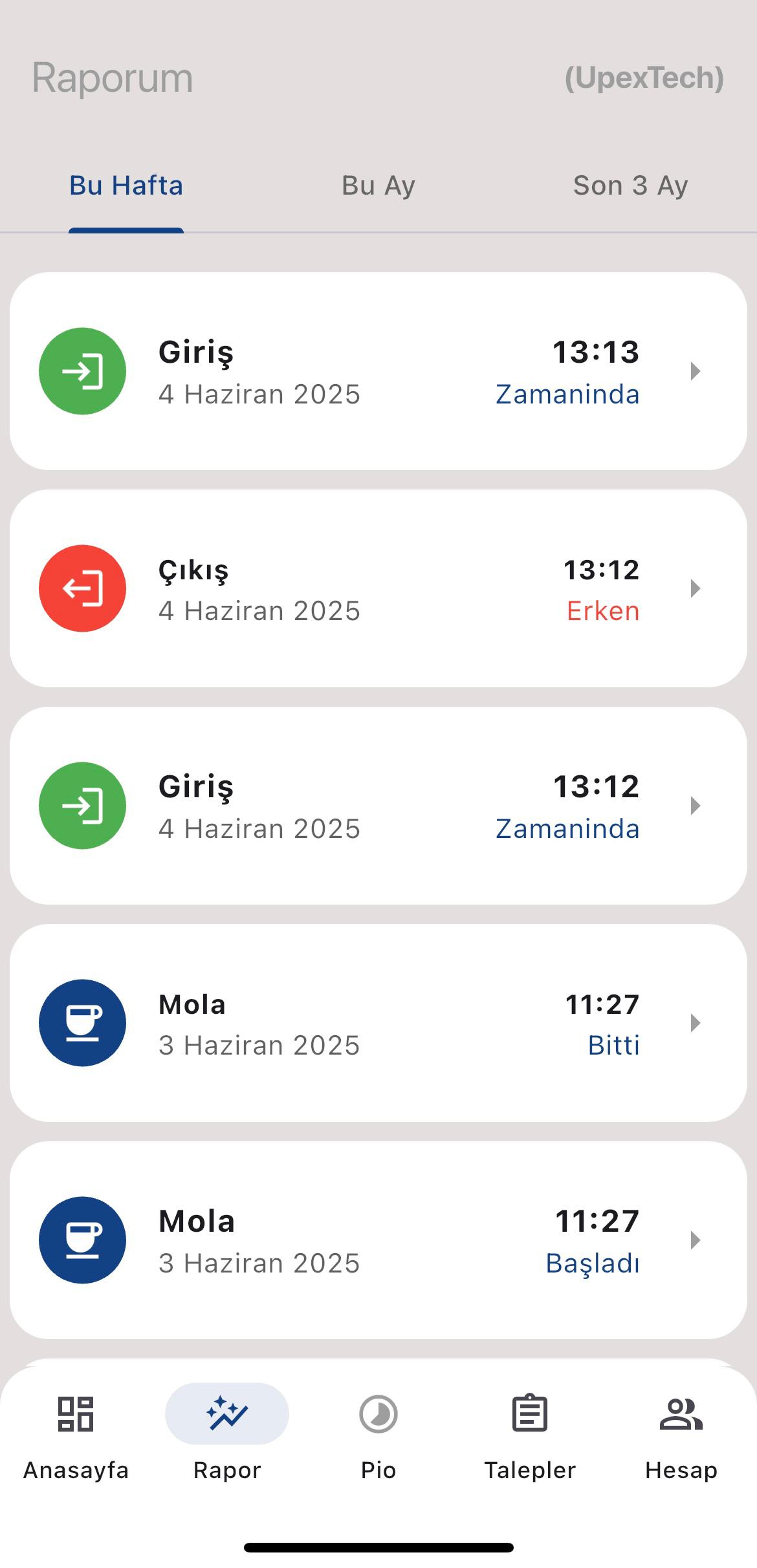Viewport: 757px width, 1568px height.
Task: Switch to the Bu Ay tab
Action: 378,186
